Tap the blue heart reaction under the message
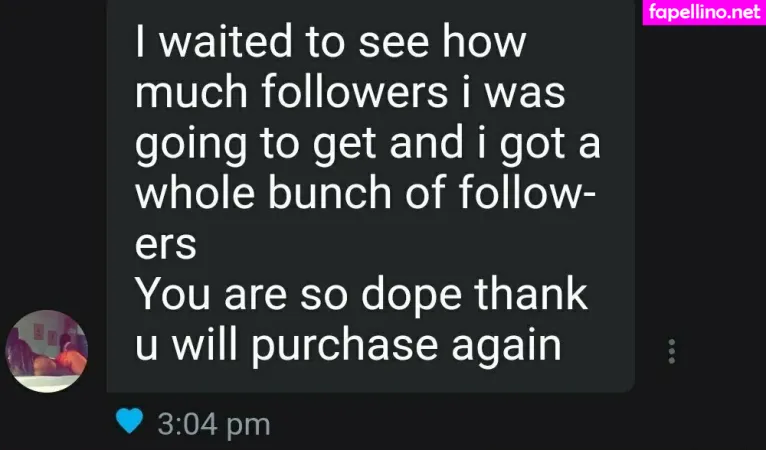766x450 pixels. [129, 422]
